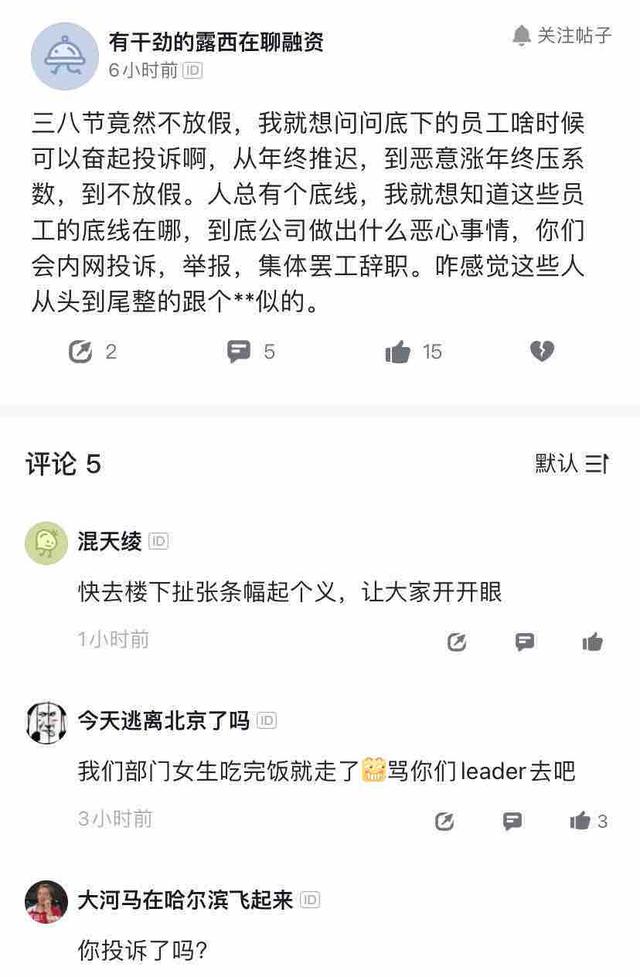Share the main post
This screenshot has height=977, width=640.
(80, 351)
